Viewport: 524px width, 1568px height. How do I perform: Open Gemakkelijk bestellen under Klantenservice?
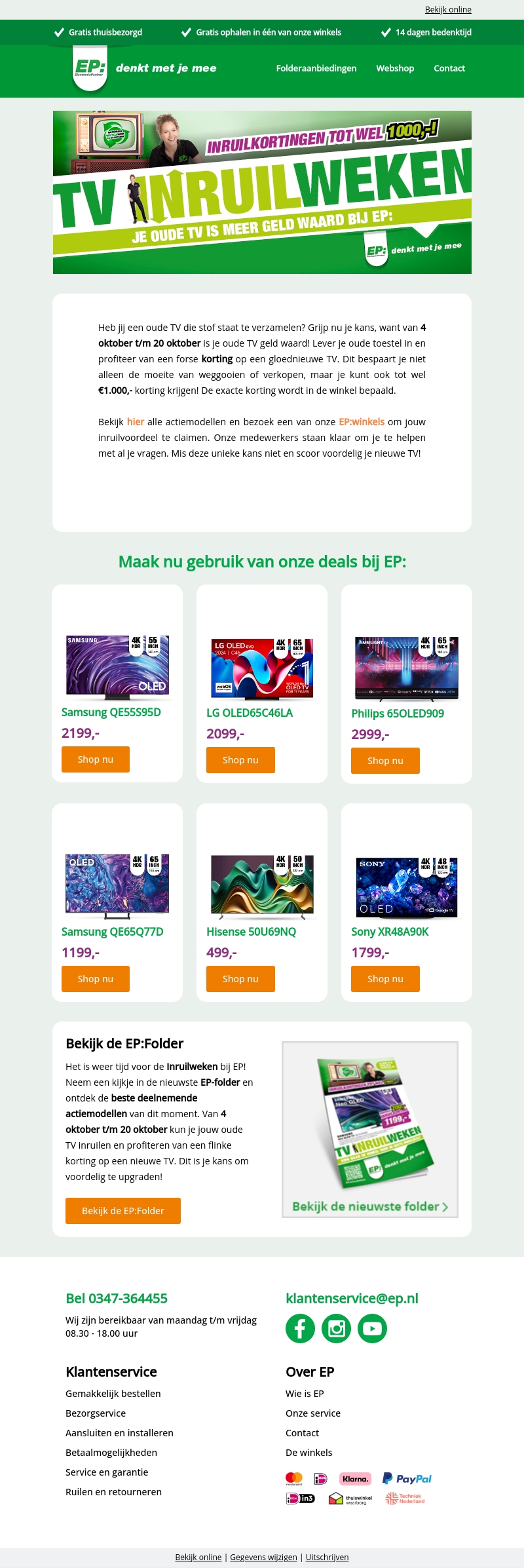pos(113,1394)
